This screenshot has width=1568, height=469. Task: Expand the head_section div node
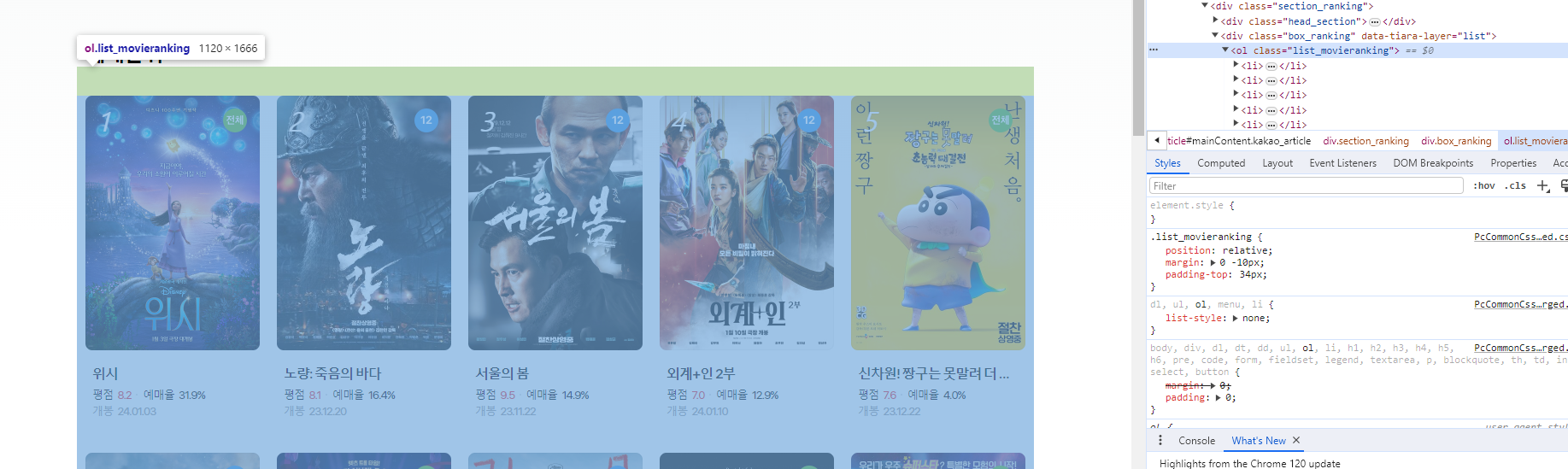pos(1215,21)
